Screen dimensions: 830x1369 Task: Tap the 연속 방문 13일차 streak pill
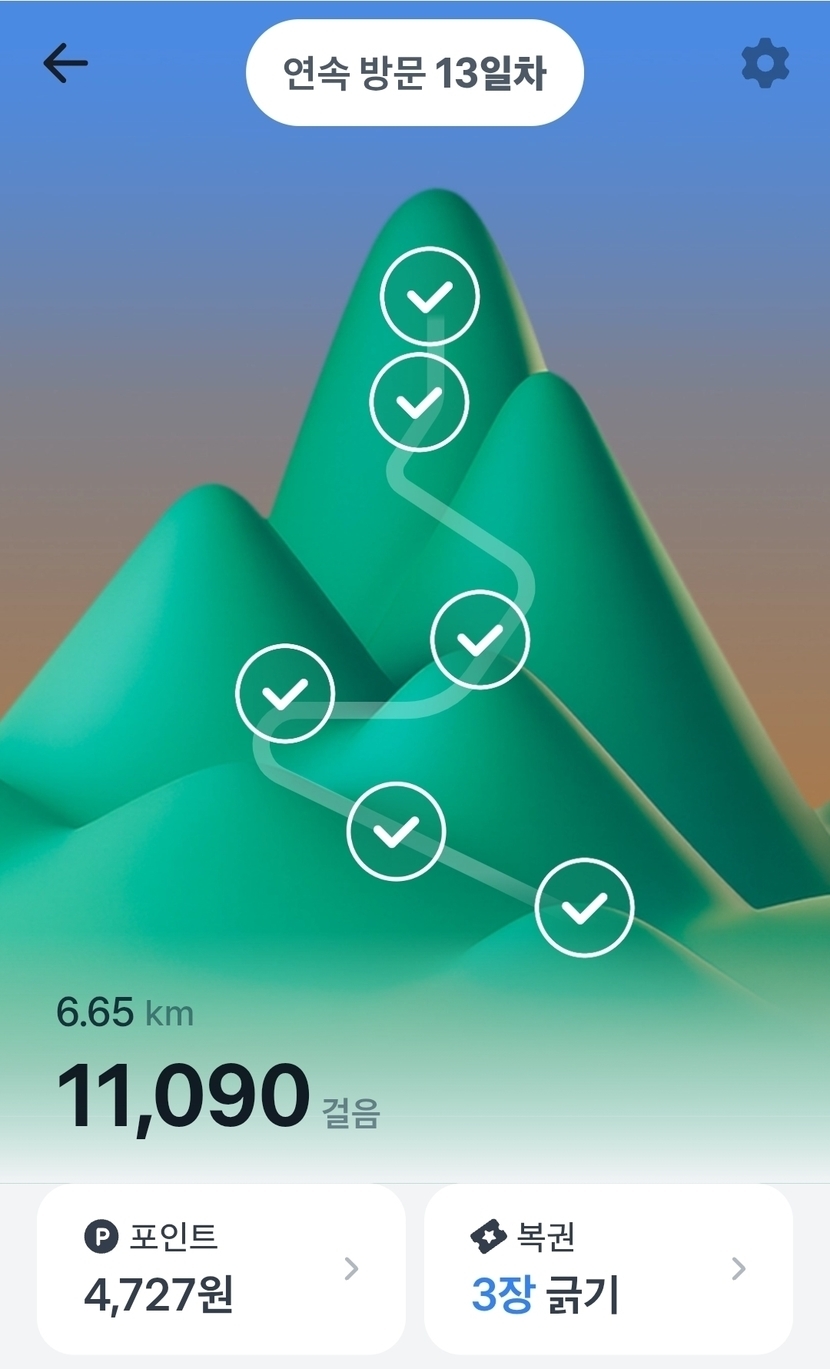click(x=415, y=73)
